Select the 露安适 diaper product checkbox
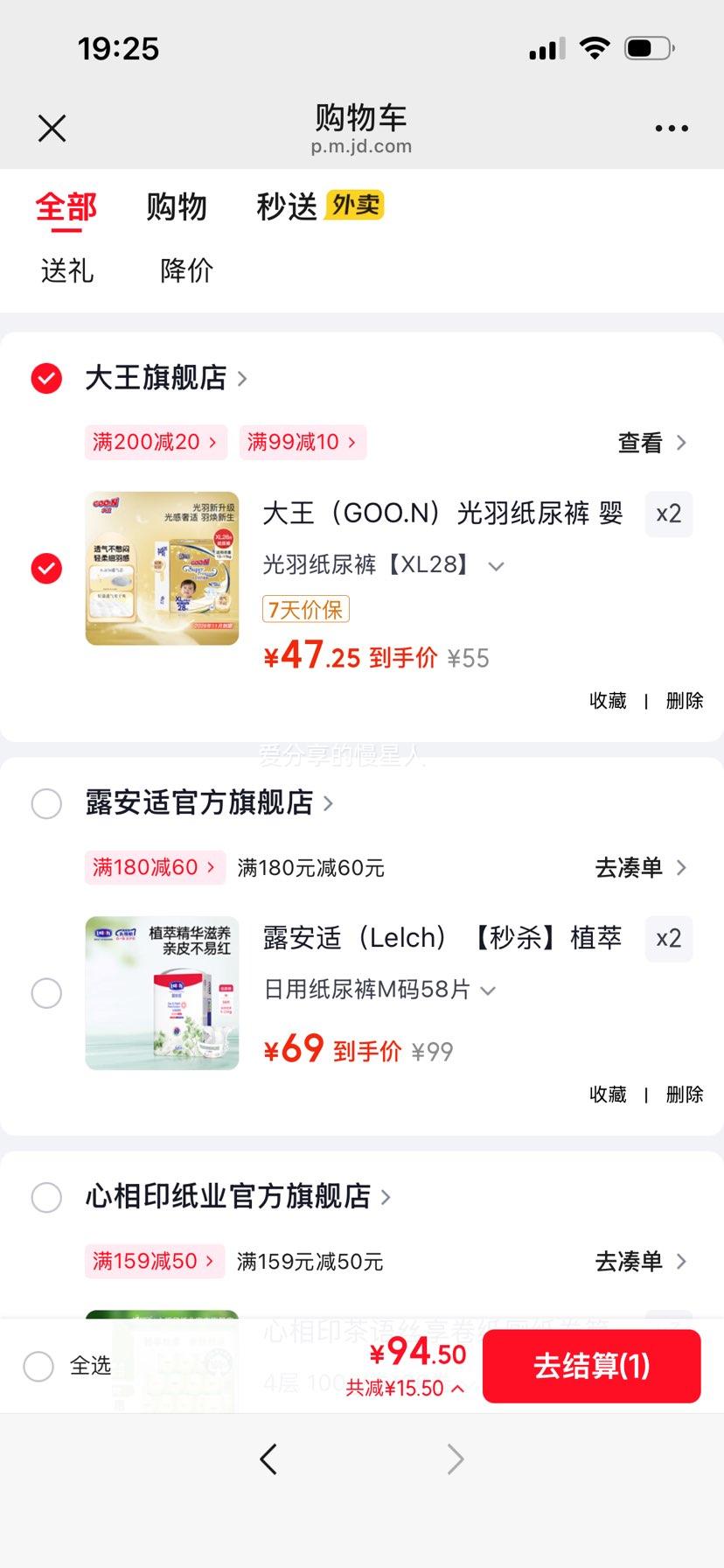Image resolution: width=724 pixels, height=1568 pixels. click(46, 993)
